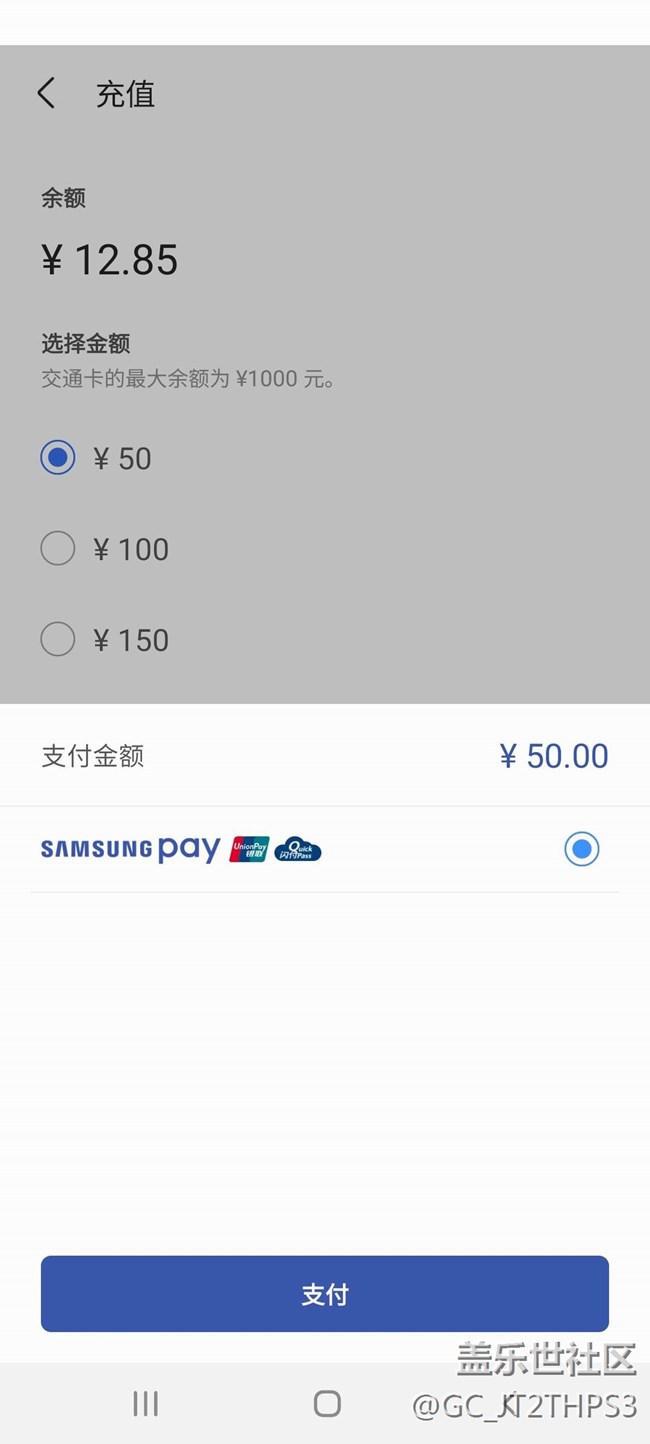Go to the home screen
Screen dimensions: 650x1444
[x=327, y=1404]
